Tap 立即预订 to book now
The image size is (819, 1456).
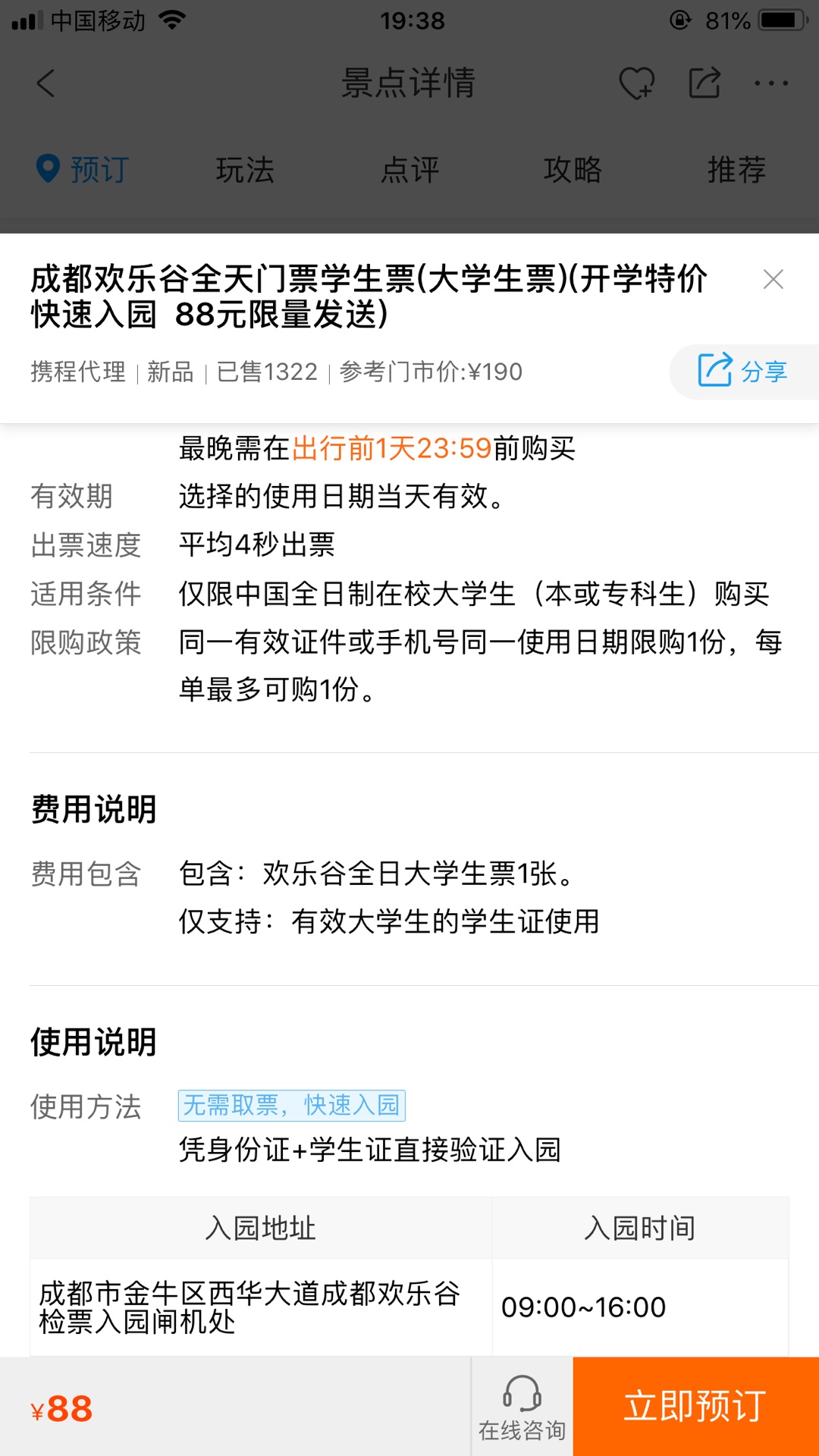click(695, 1407)
